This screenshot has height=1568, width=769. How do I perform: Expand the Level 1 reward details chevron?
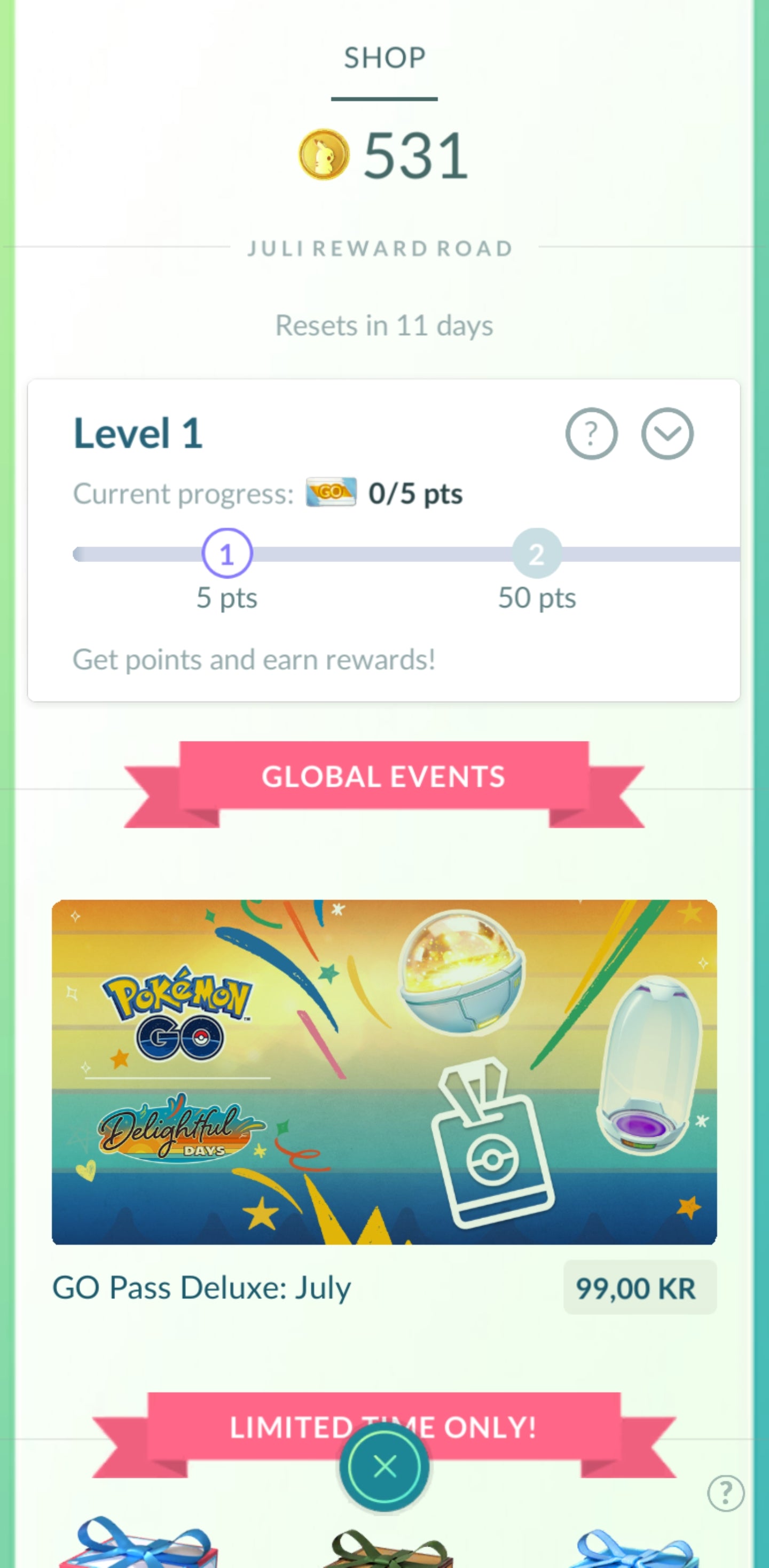[x=667, y=433]
